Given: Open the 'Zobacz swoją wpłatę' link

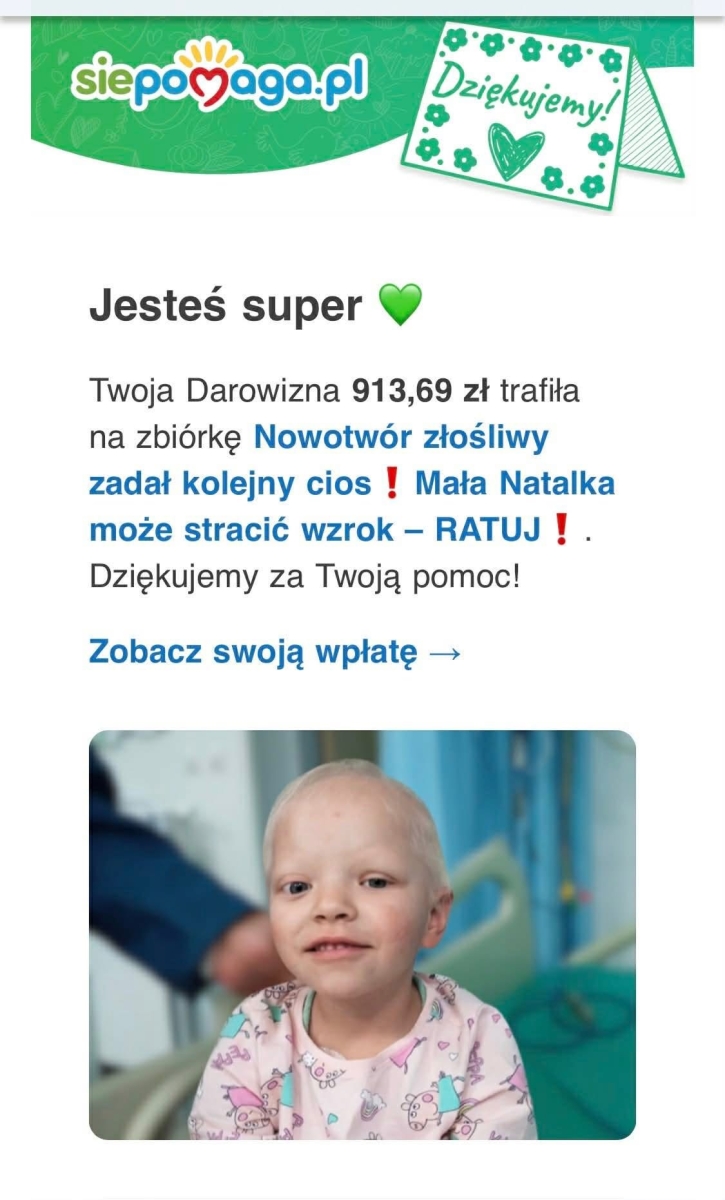Looking at the screenshot, I should 275,652.
